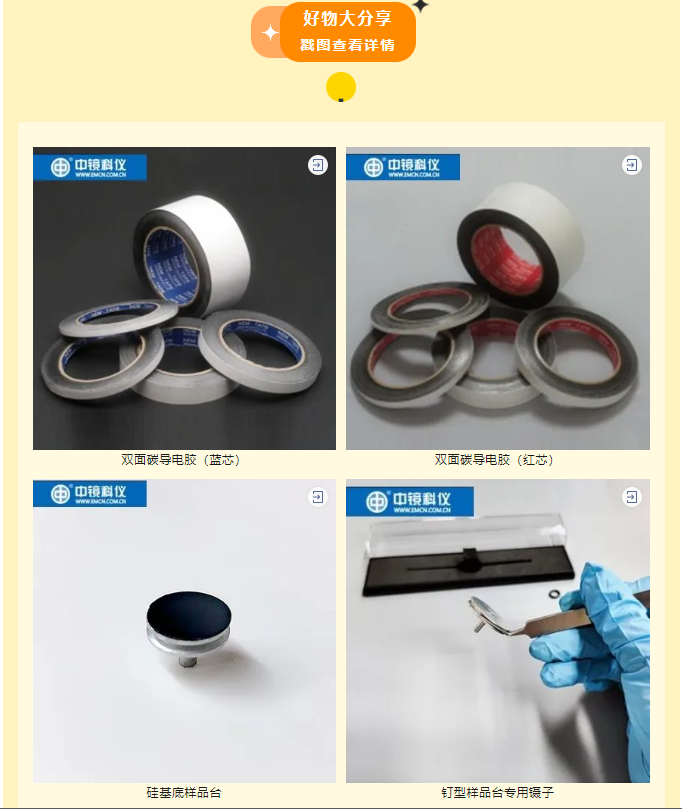Tap the jump icon on 硅基底样品台 image

[x=318, y=497]
